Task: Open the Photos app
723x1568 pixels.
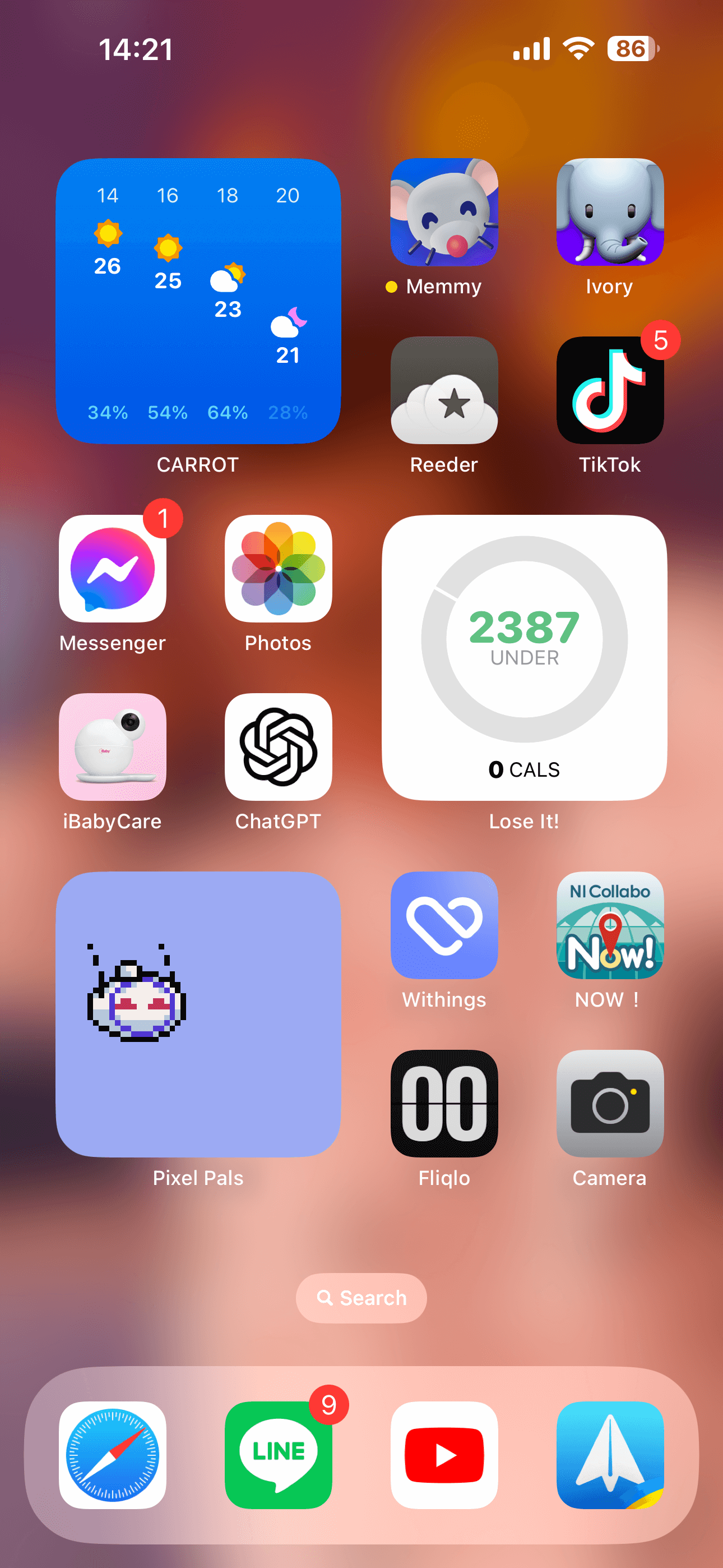Action: (278, 569)
